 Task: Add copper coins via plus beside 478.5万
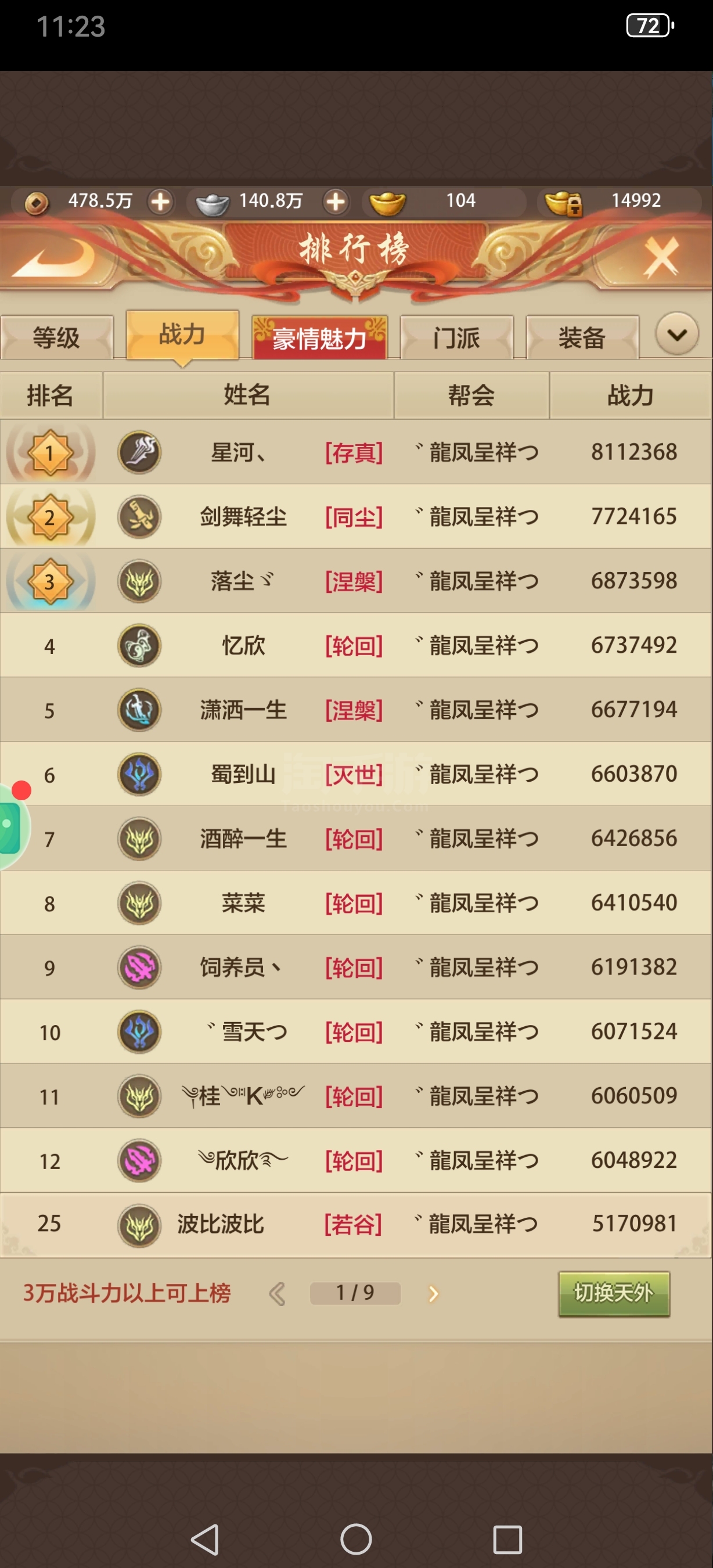tap(161, 202)
